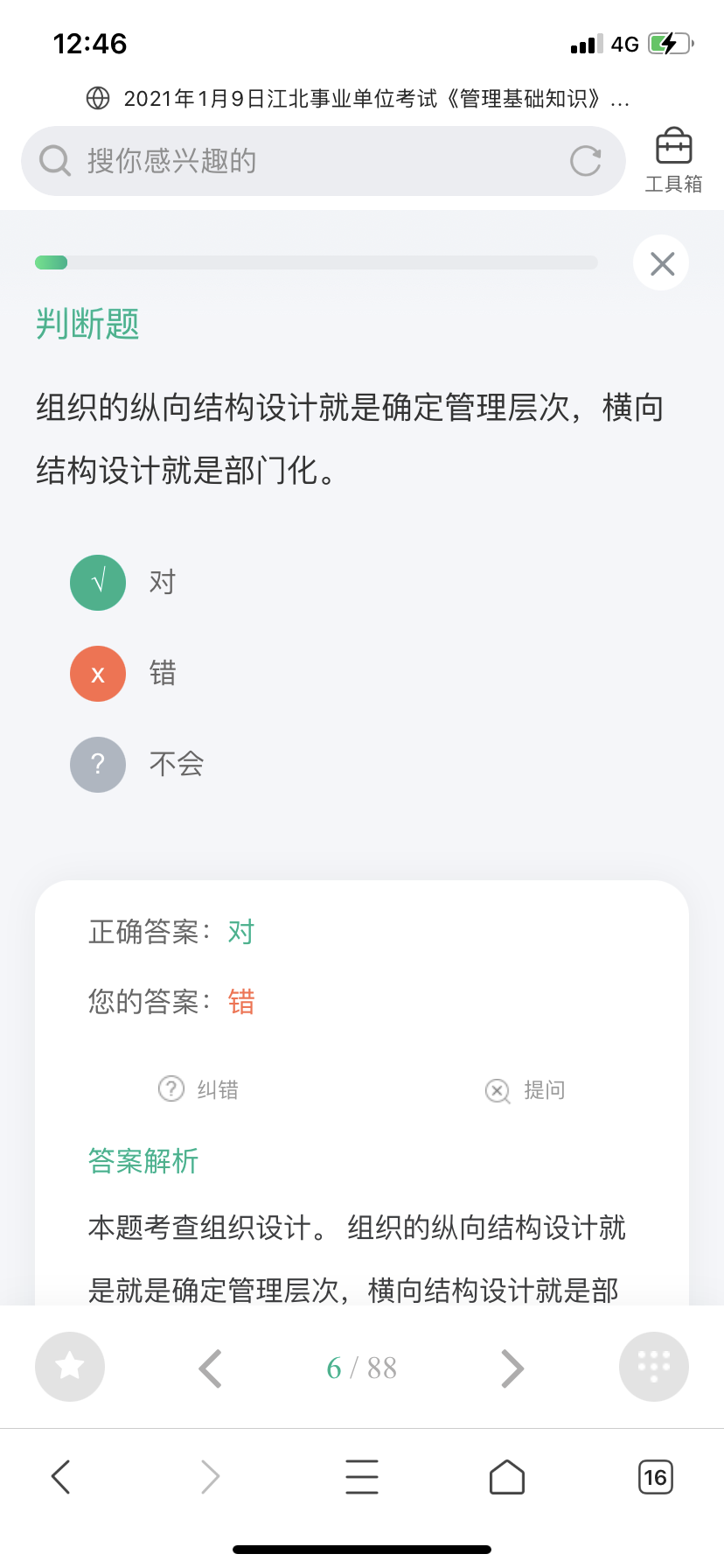Reload the page with the refresh icon

(x=585, y=161)
